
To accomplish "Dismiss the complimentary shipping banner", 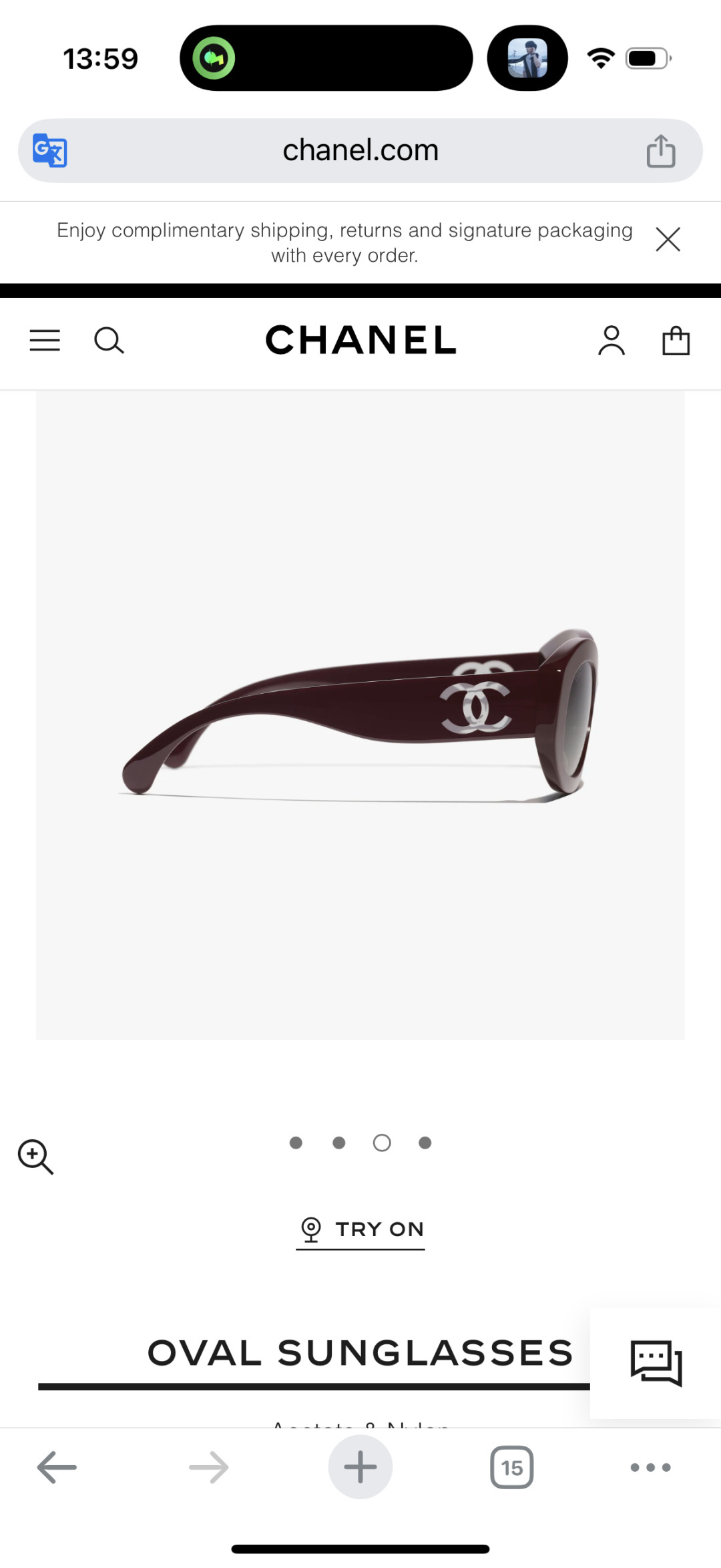I will [x=668, y=240].
